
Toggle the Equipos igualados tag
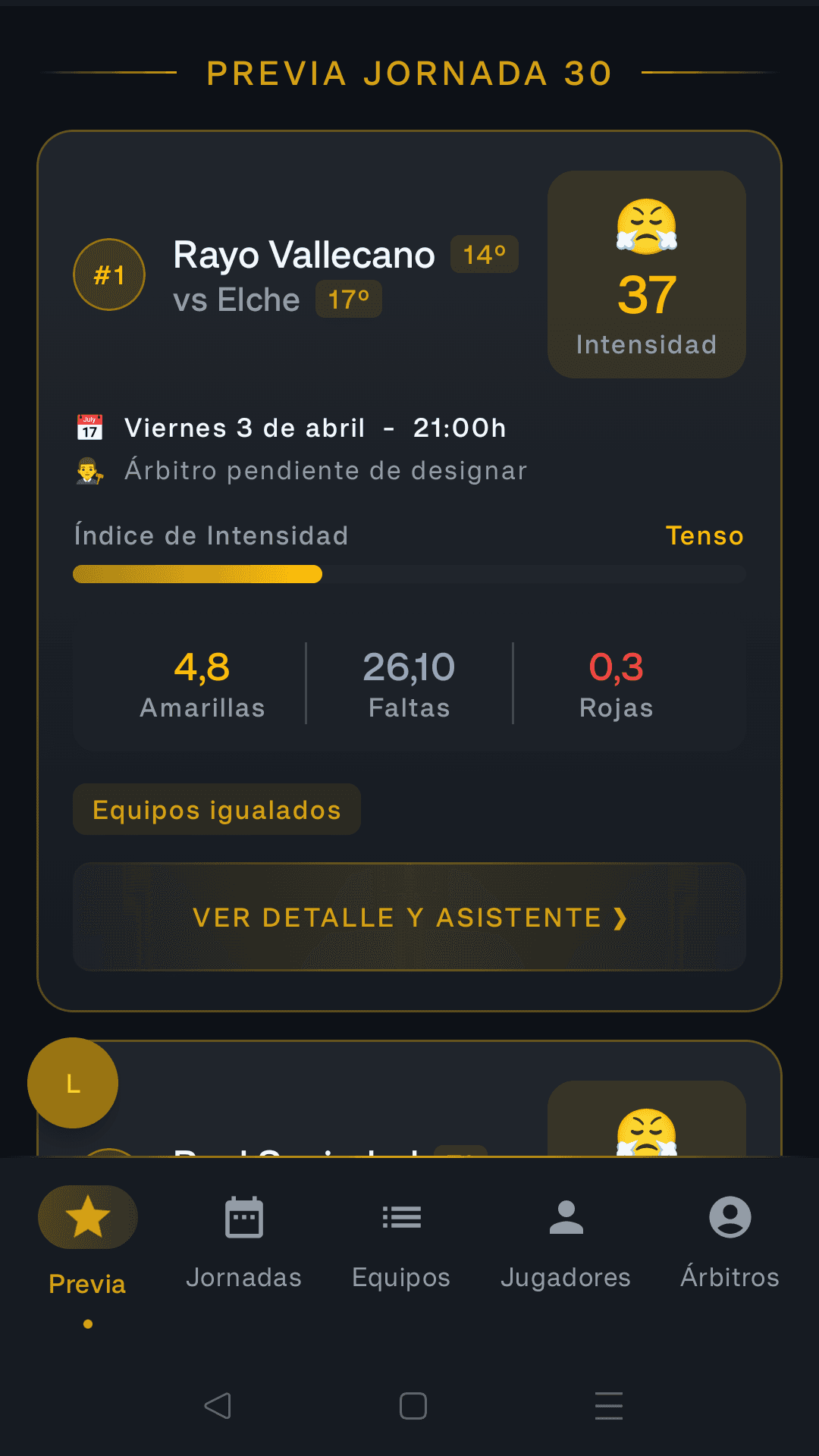[216, 809]
